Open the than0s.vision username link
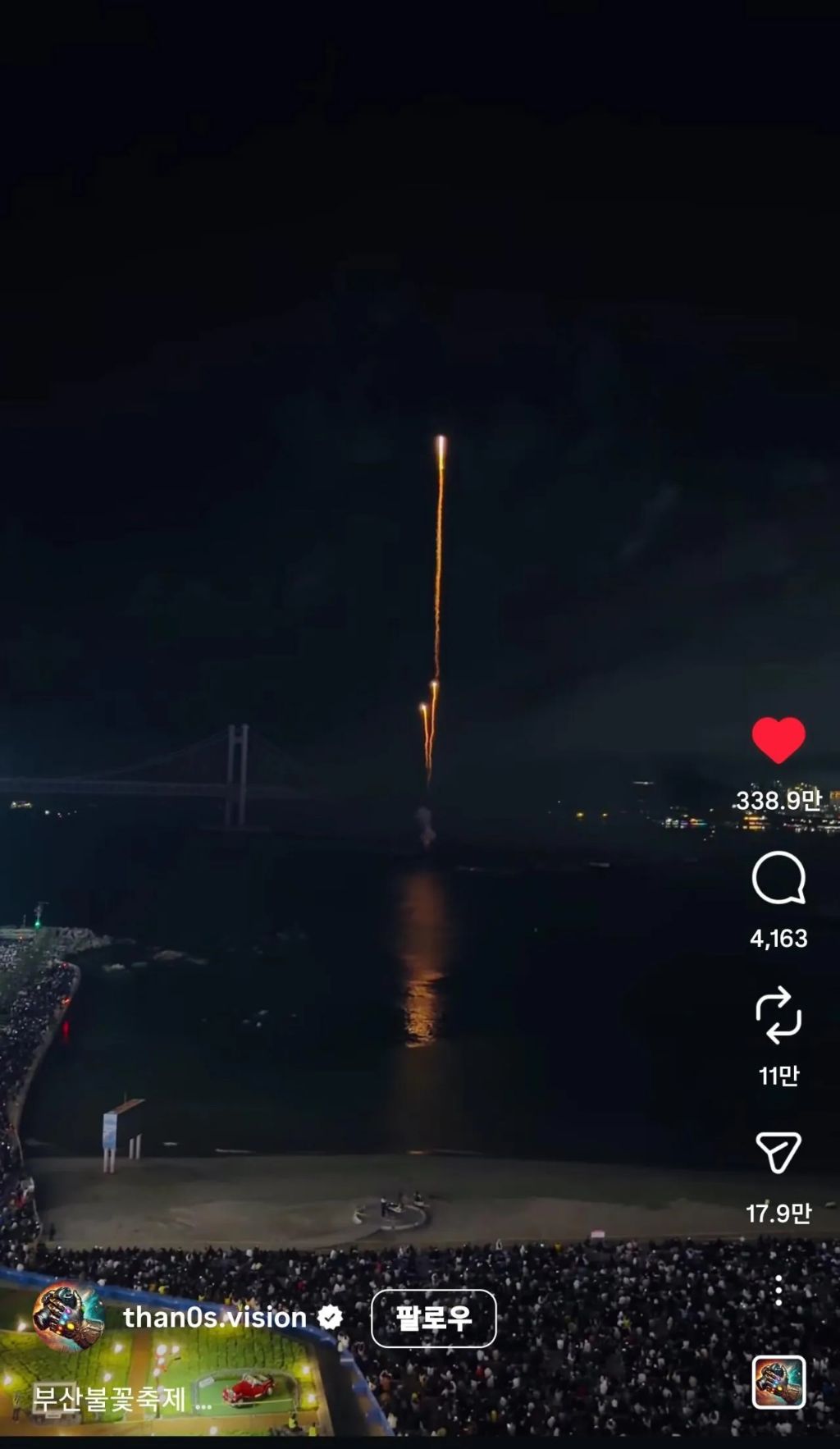840x1449 pixels. coord(215,1319)
